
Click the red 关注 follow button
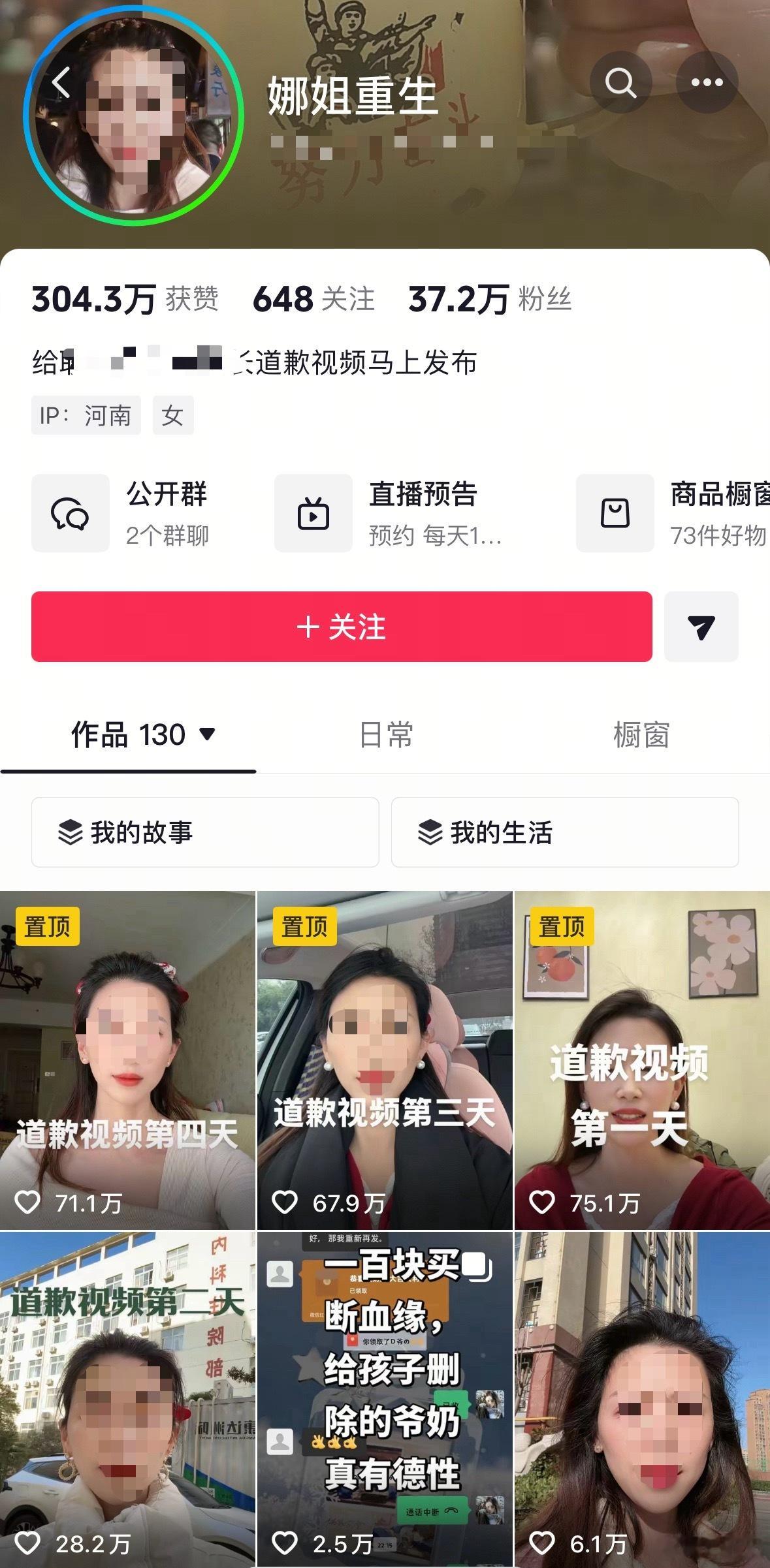click(x=342, y=627)
